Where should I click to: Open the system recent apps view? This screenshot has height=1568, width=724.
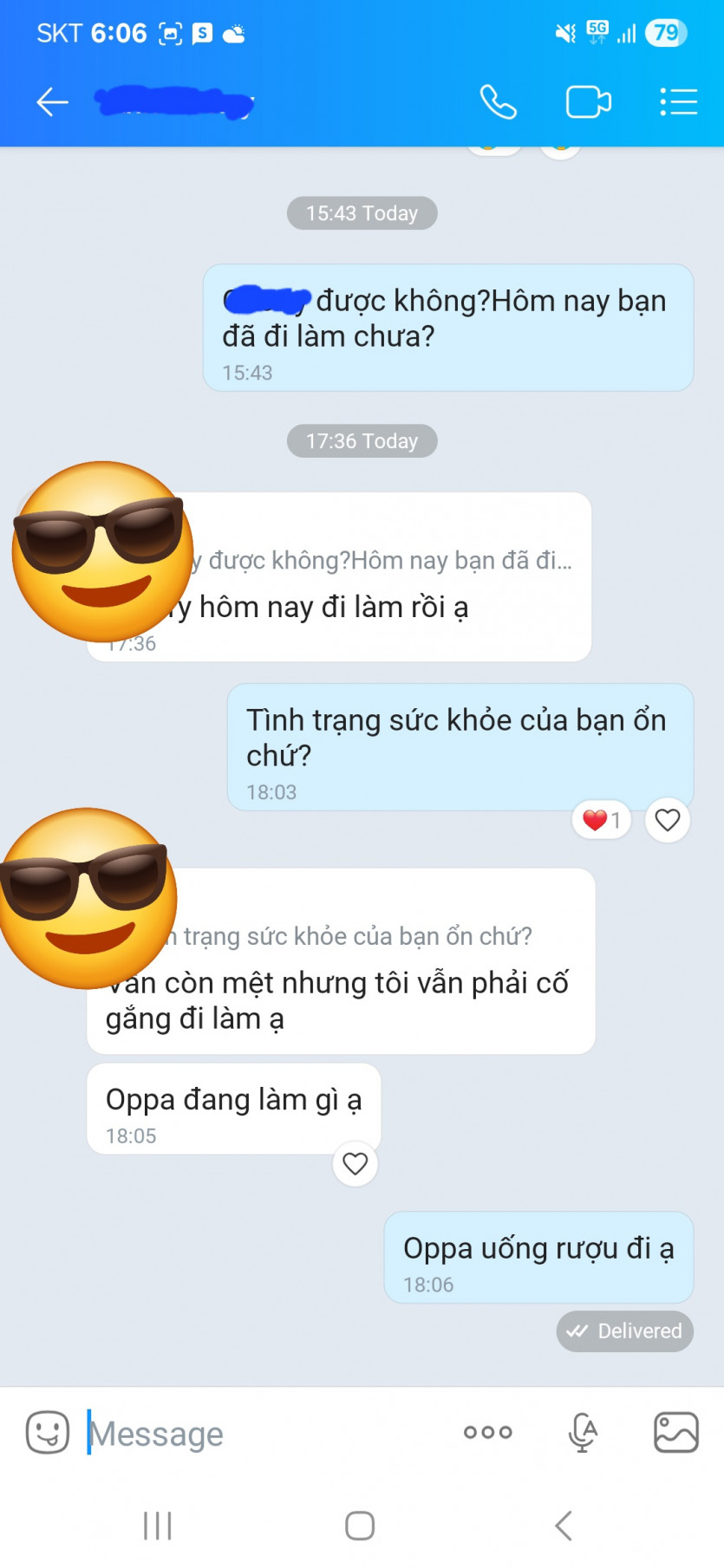click(x=158, y=1526)
